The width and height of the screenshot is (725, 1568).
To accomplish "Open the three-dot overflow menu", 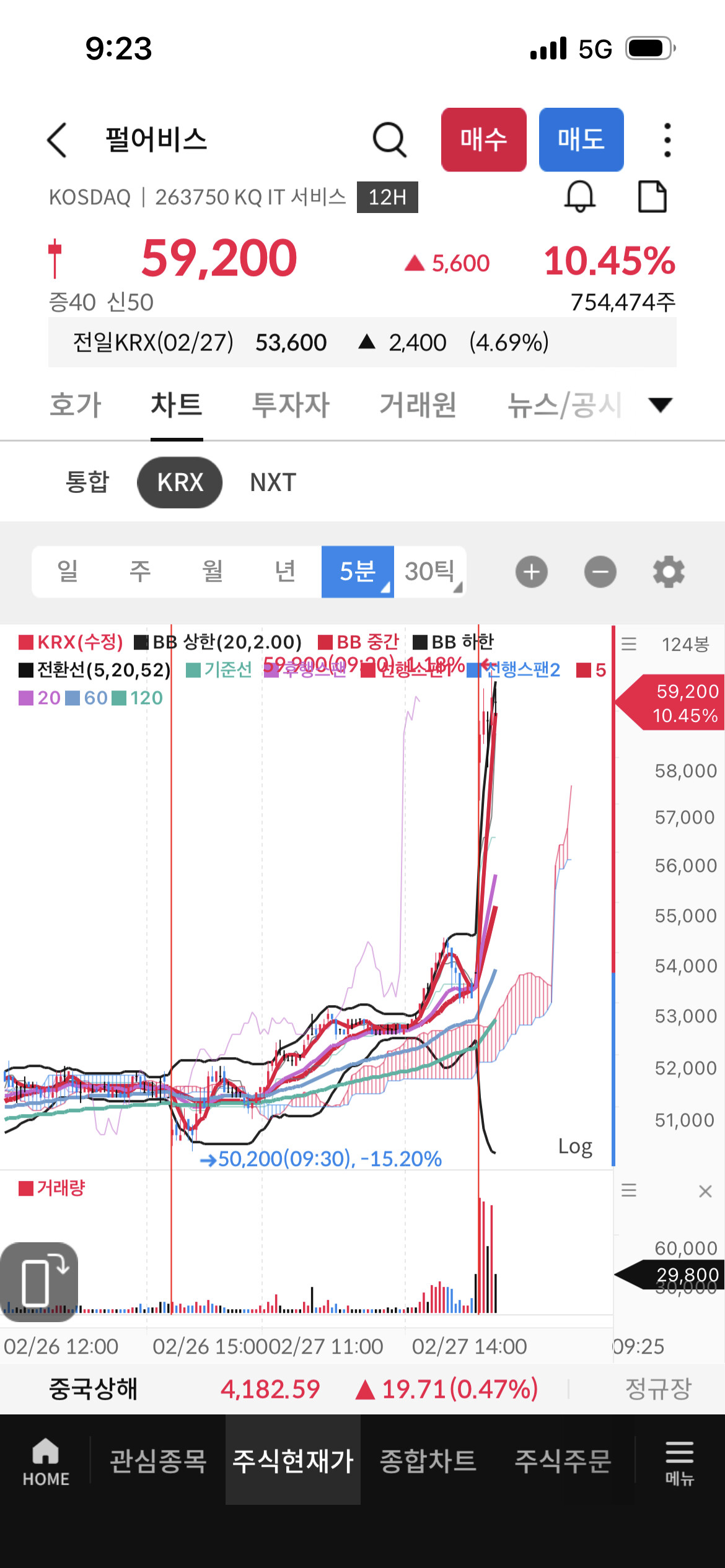I will (x=667, y=139).
